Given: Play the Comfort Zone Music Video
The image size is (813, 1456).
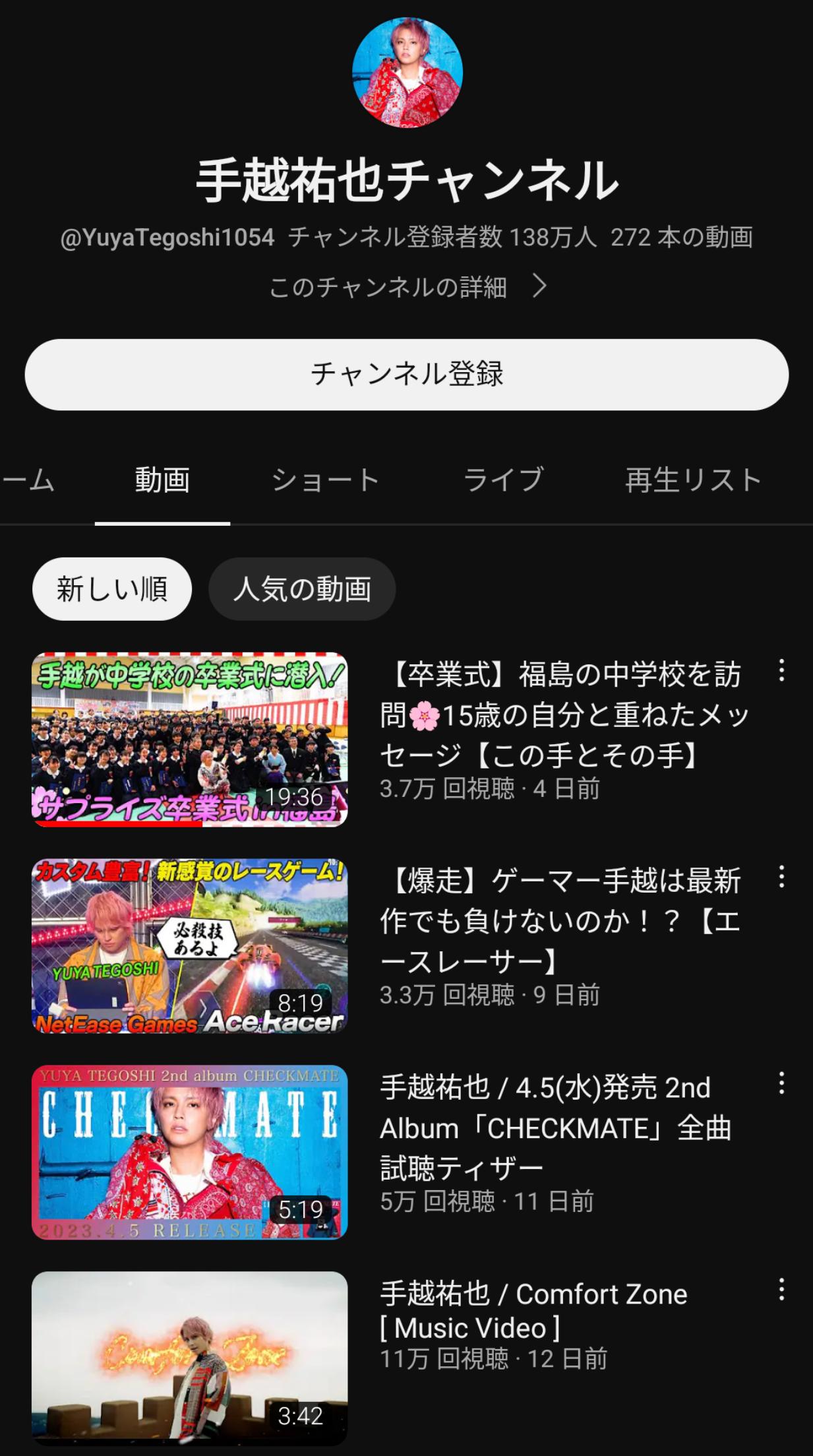Looking at the screenshot, I should pos(189,1359).
